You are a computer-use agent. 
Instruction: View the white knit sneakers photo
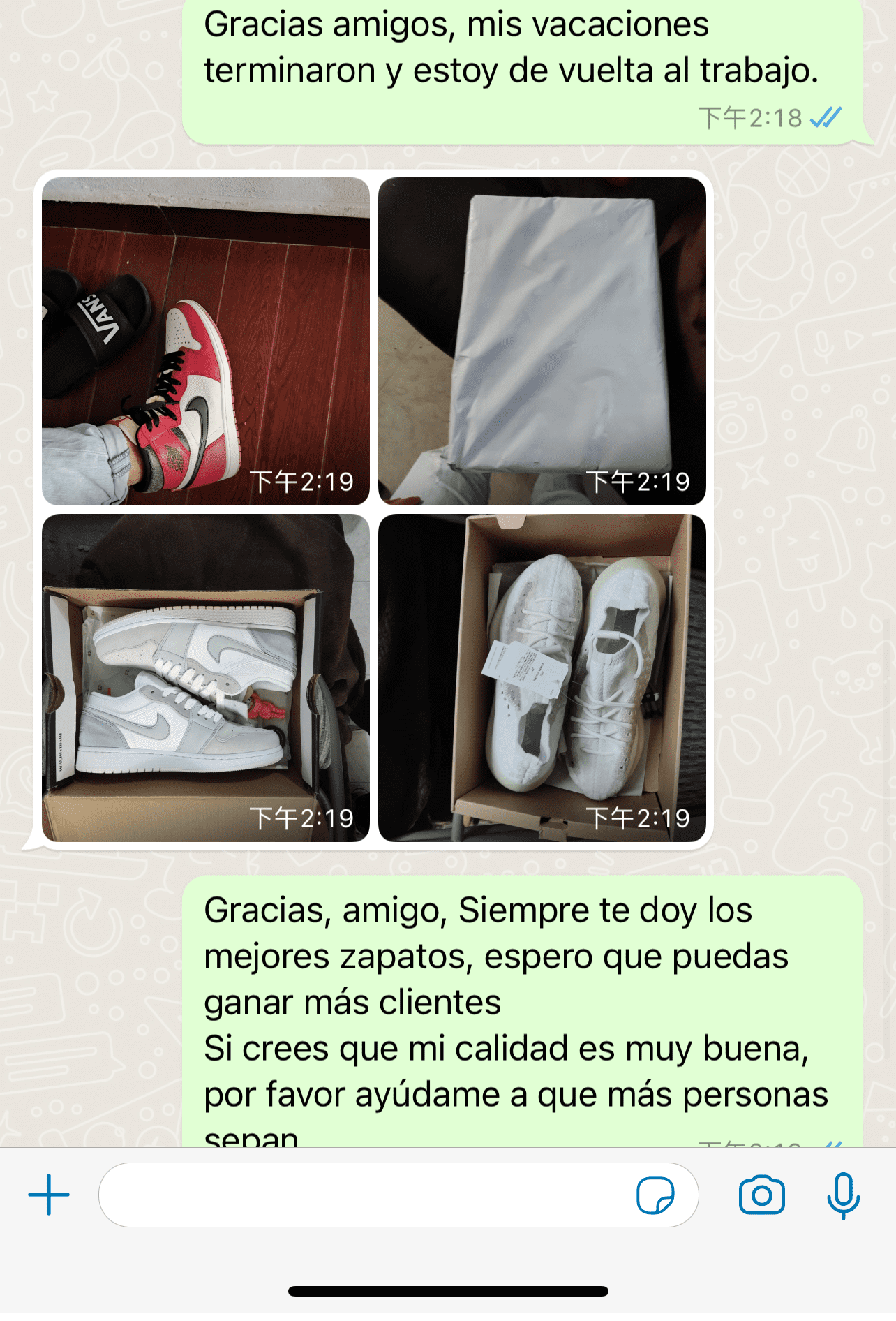[542, 677]
